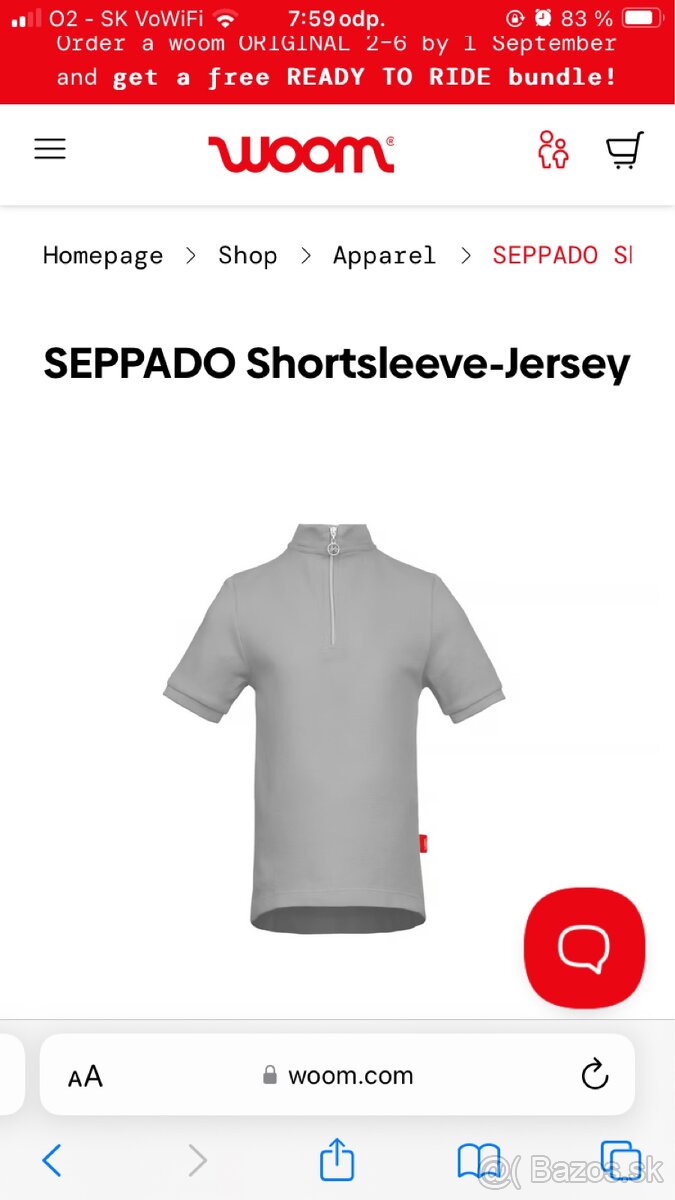675x1200 pixels.
Task: Reload the woom.com page
Action: click(x=594, y=1075)
